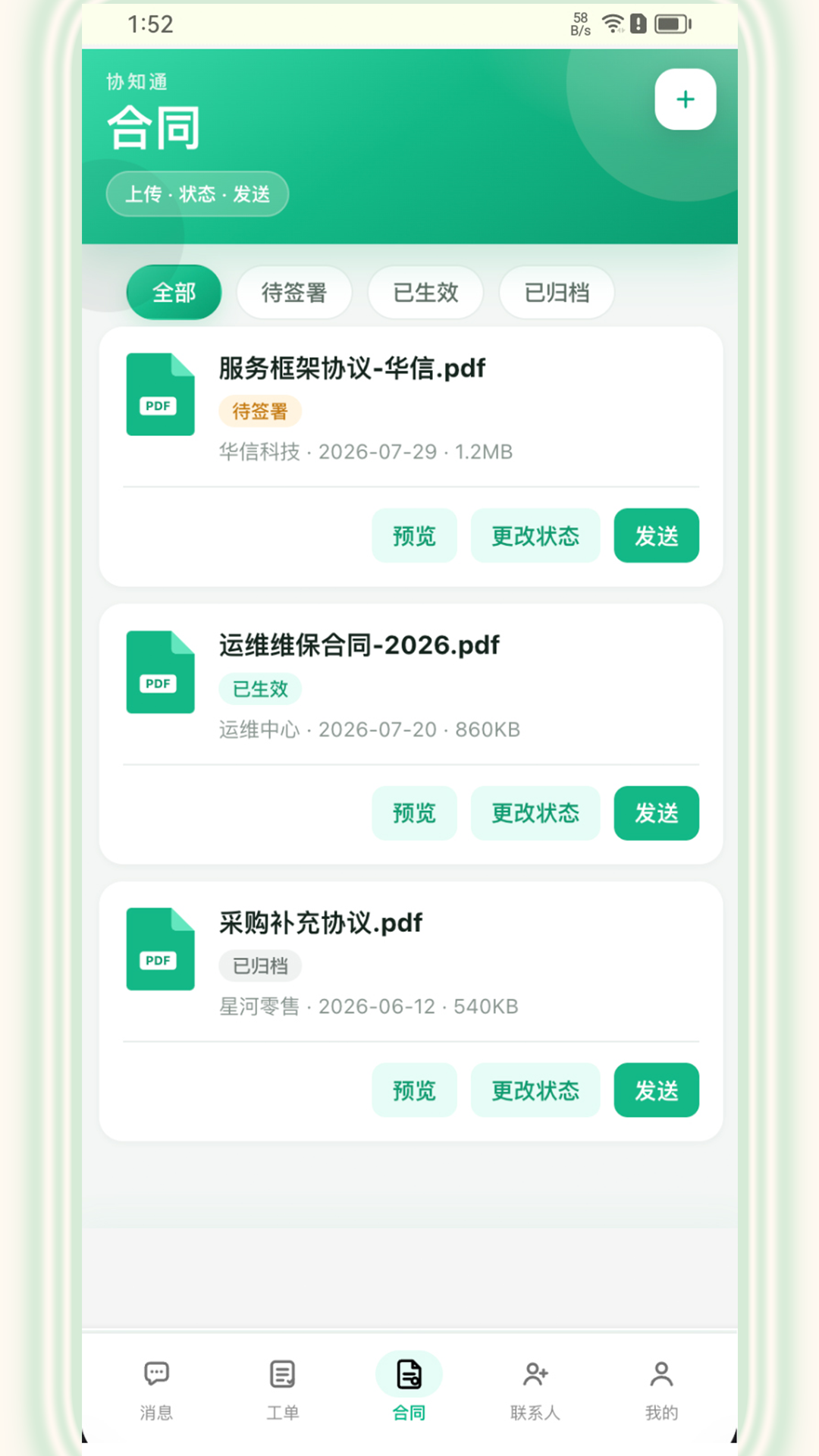
Task: Select the 已生效 filter chip
Action: point(425,292)
